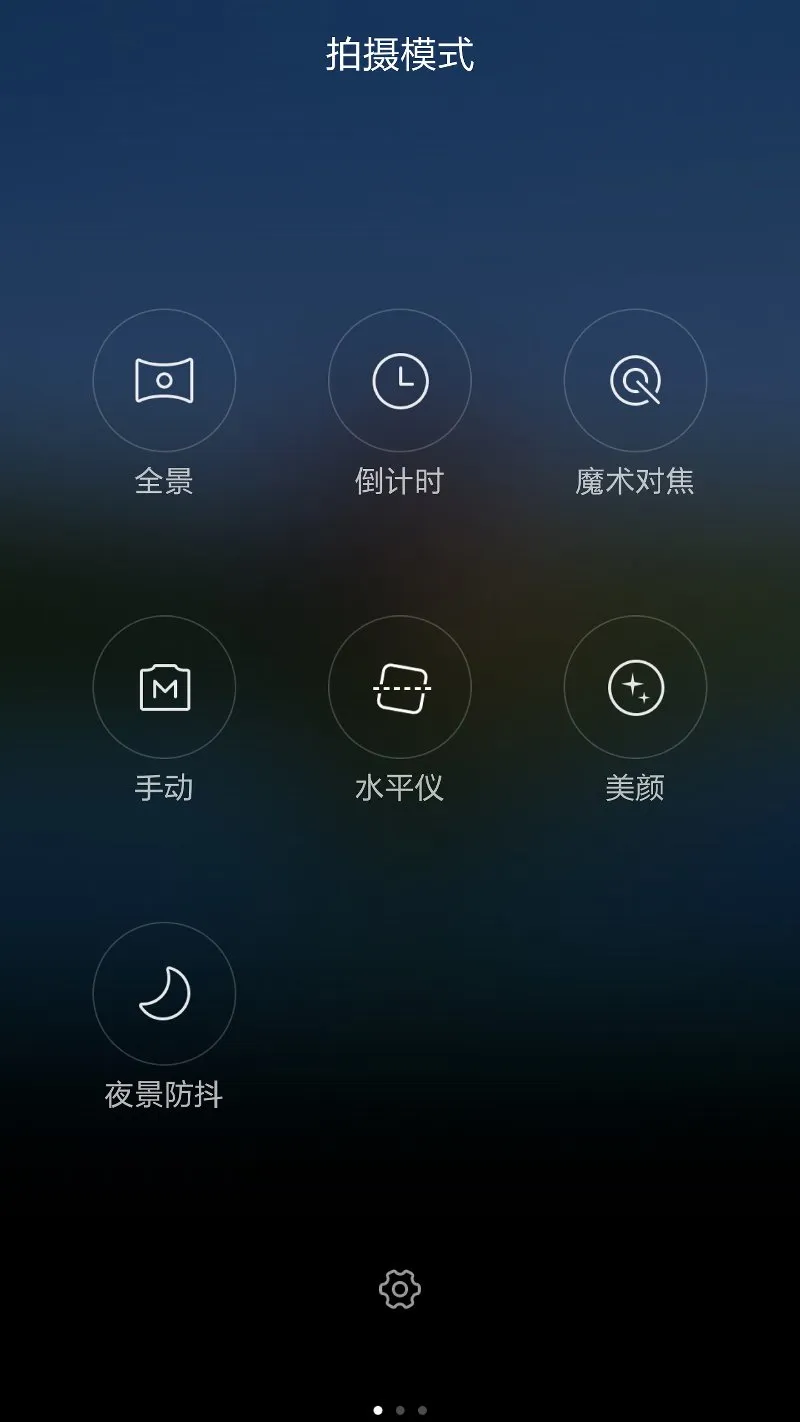Viewport: 800px width, 1422px height.
Task: Select the 全景 panorama mode
Action: tap(164, 381)
